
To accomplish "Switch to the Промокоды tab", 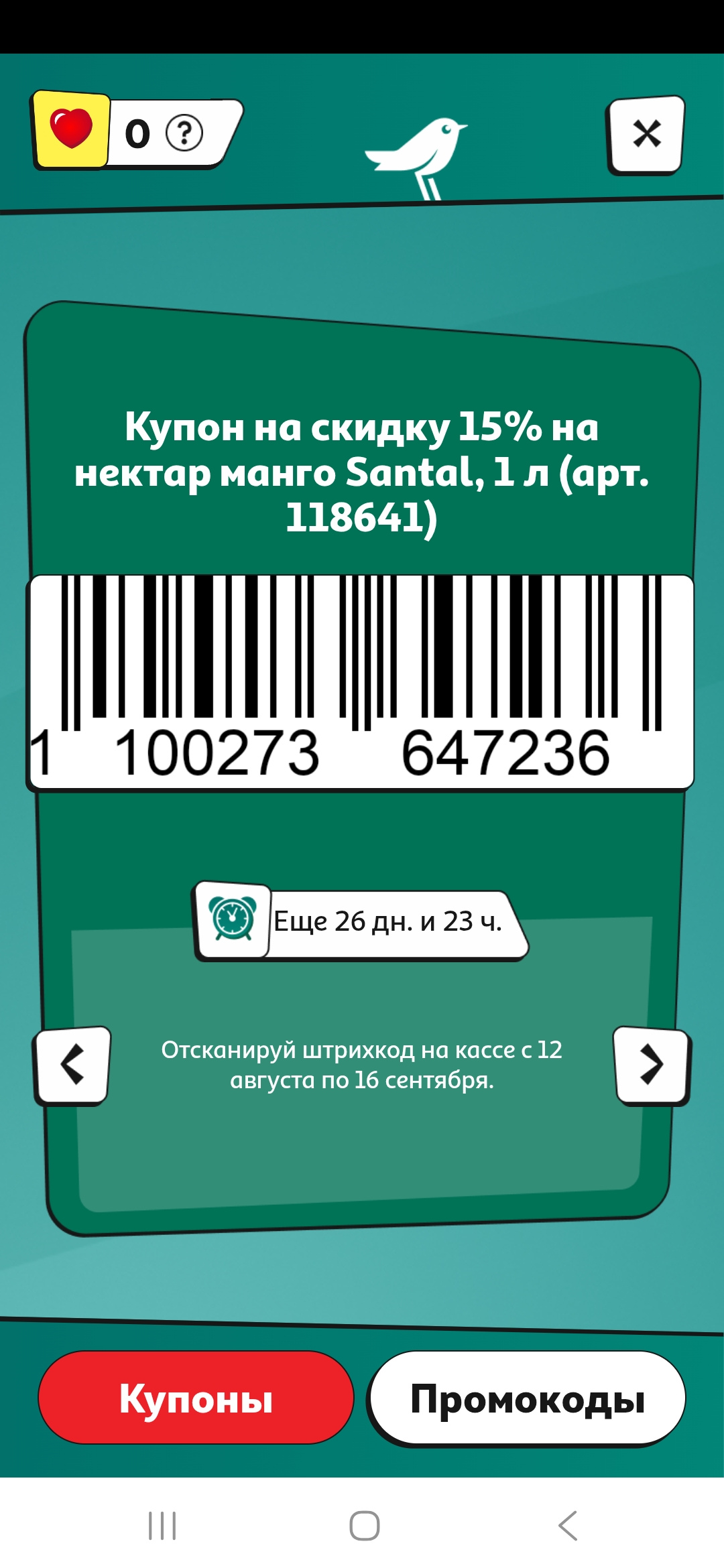I will click(528, 1398).
